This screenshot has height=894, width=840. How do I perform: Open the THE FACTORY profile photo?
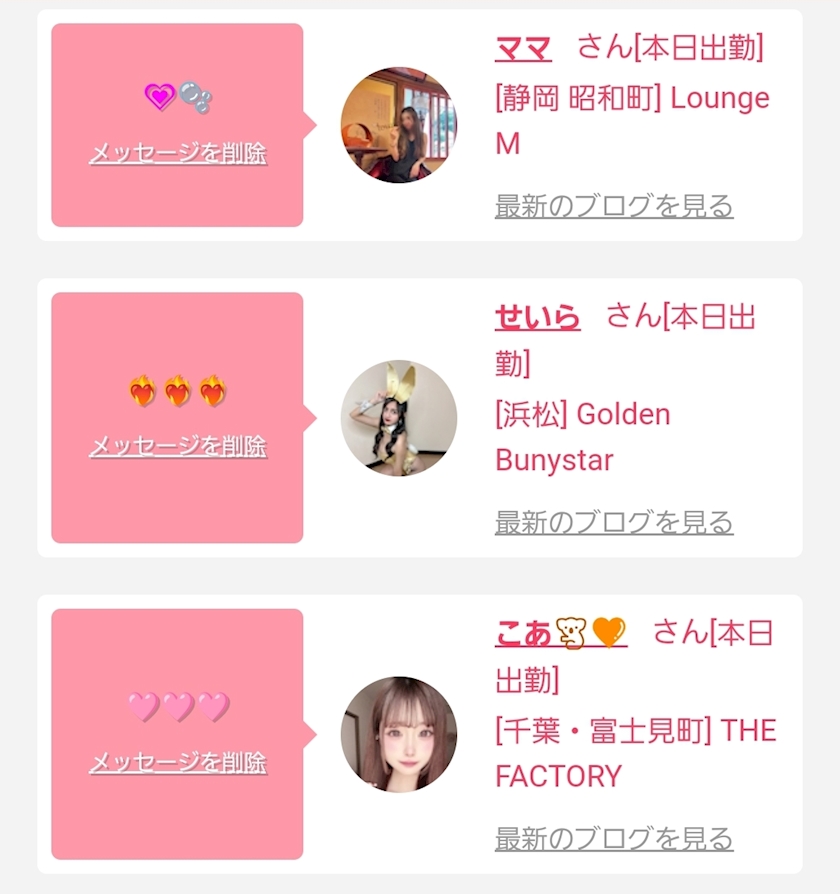[399, 735]
